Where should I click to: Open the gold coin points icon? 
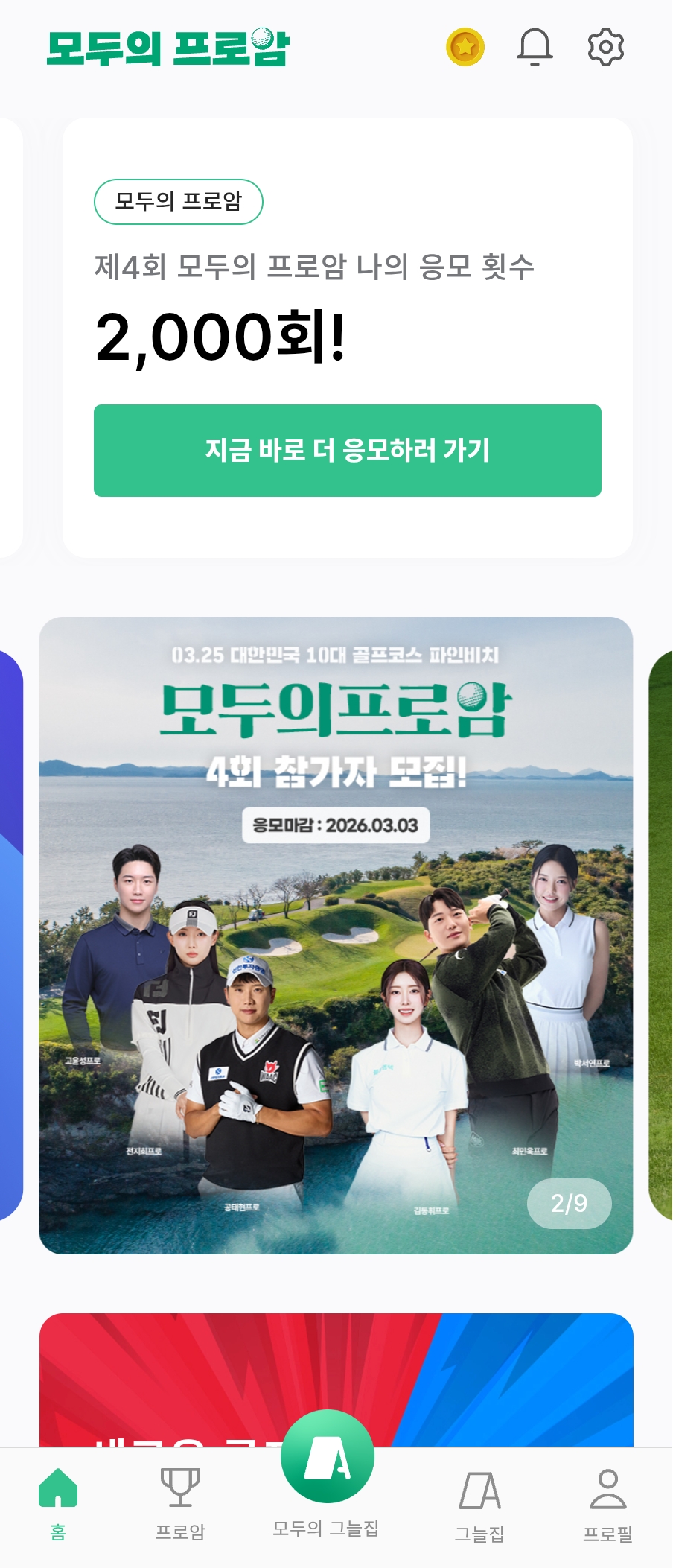tap(465, 47)
